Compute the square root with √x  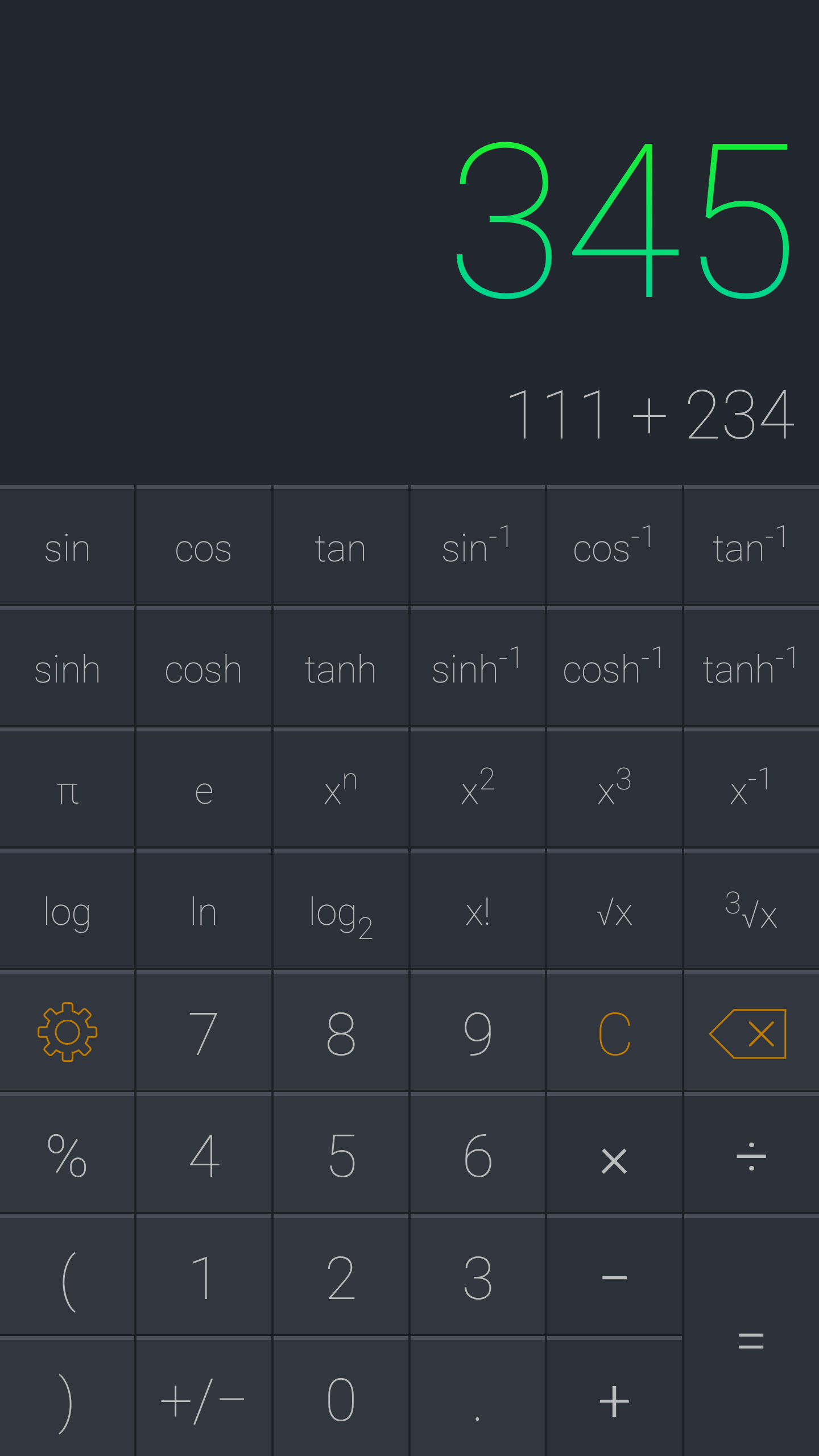tap(614, 910)
